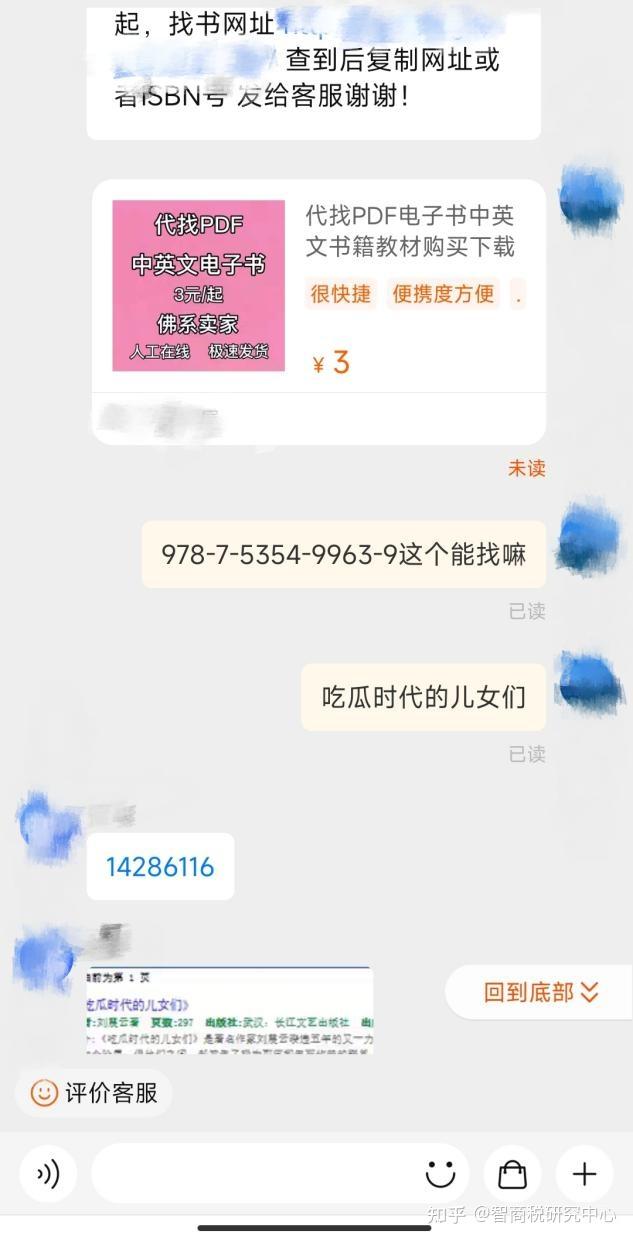Tap the 回到底部 button
The width and height of the screenshot is (633, 1241).
(x=540, y=992)
